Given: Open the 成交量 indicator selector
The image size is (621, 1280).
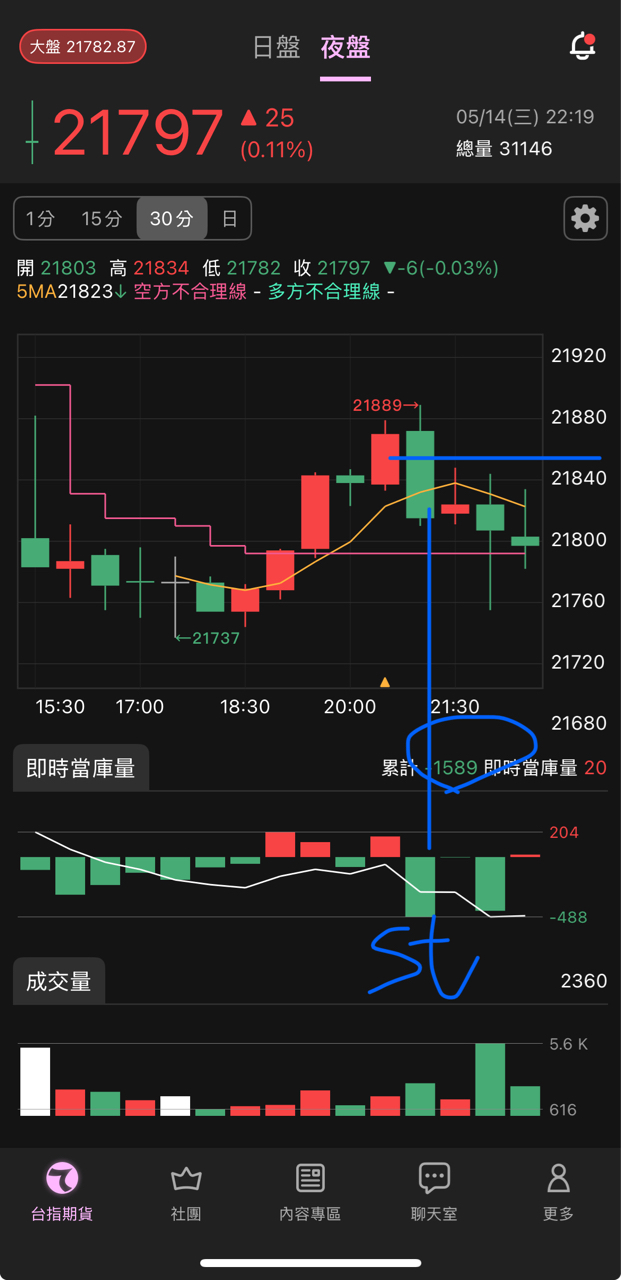Looking at the screenshot, I should coord(59,981).
